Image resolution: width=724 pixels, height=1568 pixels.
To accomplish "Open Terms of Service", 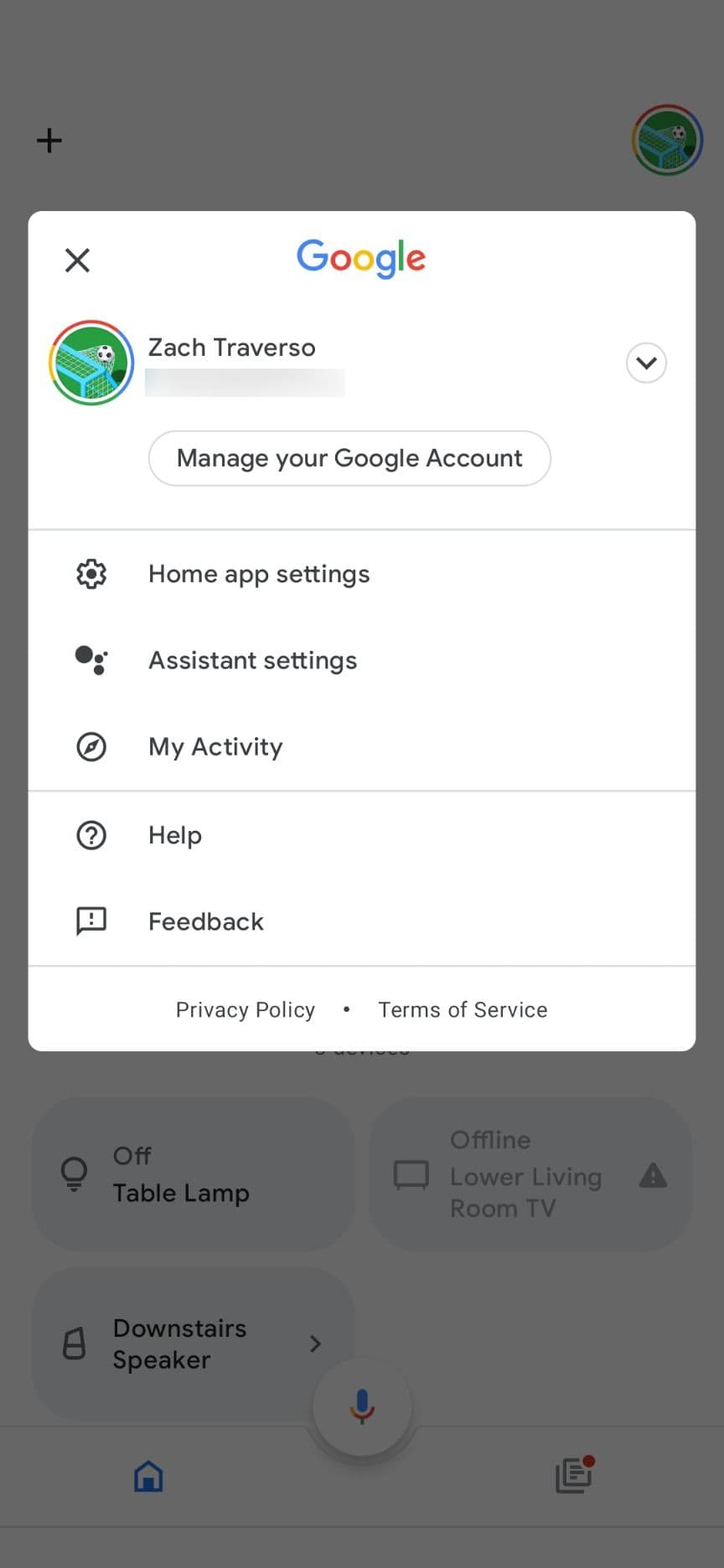I will [462, 1009].
